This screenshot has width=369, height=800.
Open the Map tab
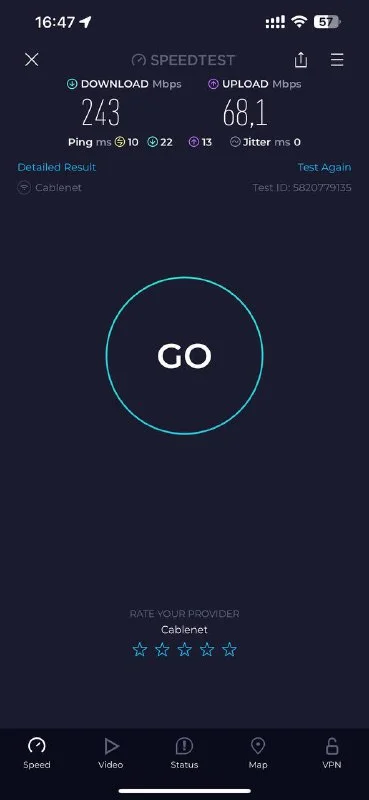point(258,754)
